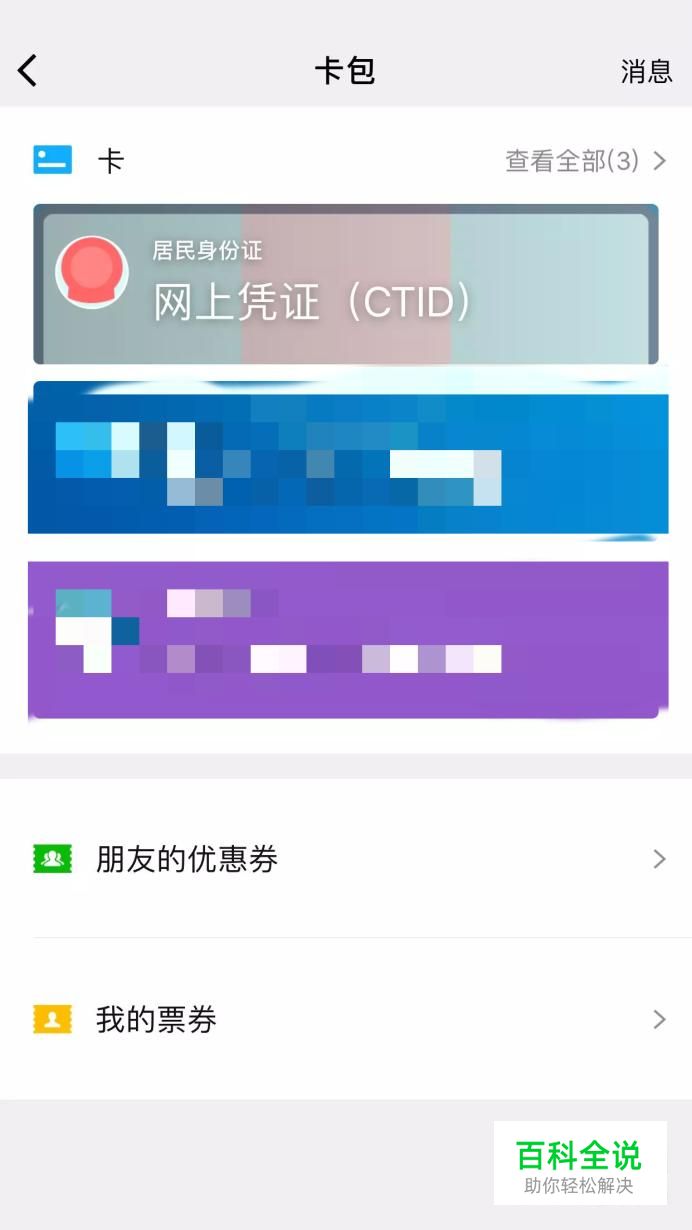
Task: Open the 网上凭证 (CTID) ID card
Action: (x=346, y=285)
